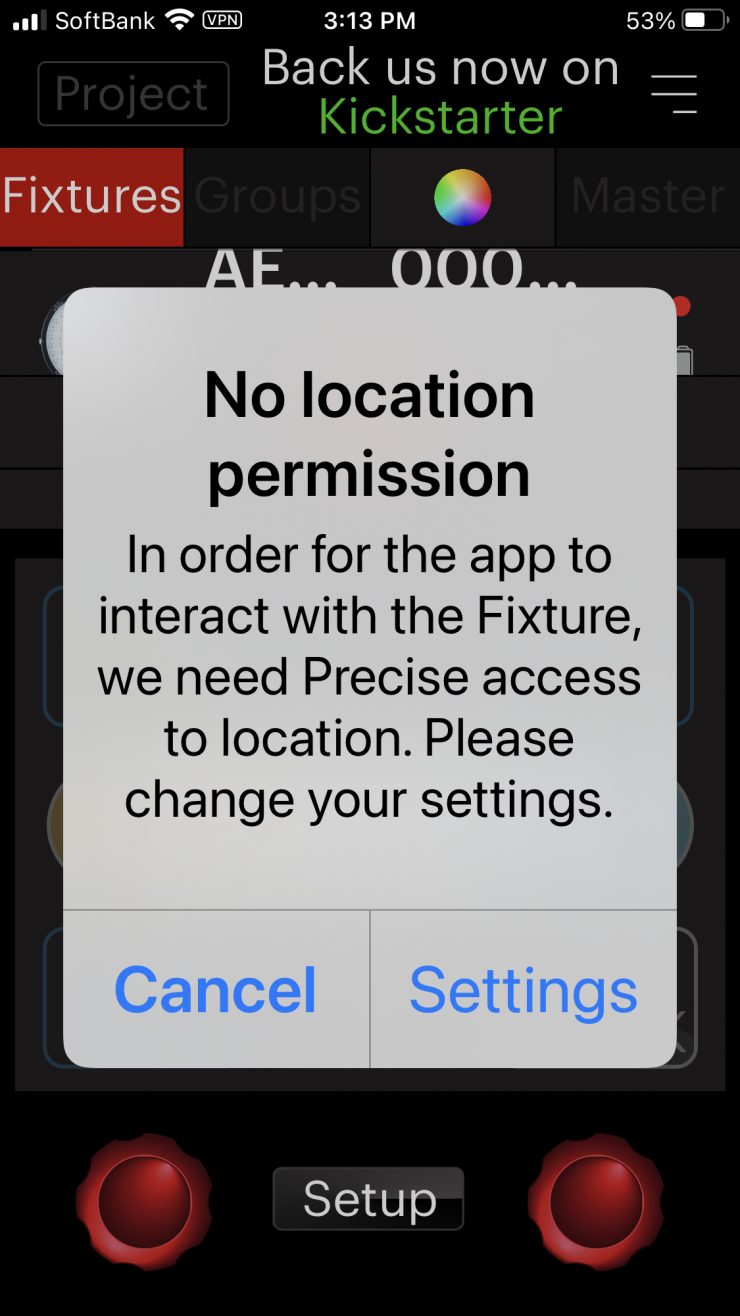Follow the Back us now on Kickstarter link
740x1316 pixels.
tap(440, 94)
